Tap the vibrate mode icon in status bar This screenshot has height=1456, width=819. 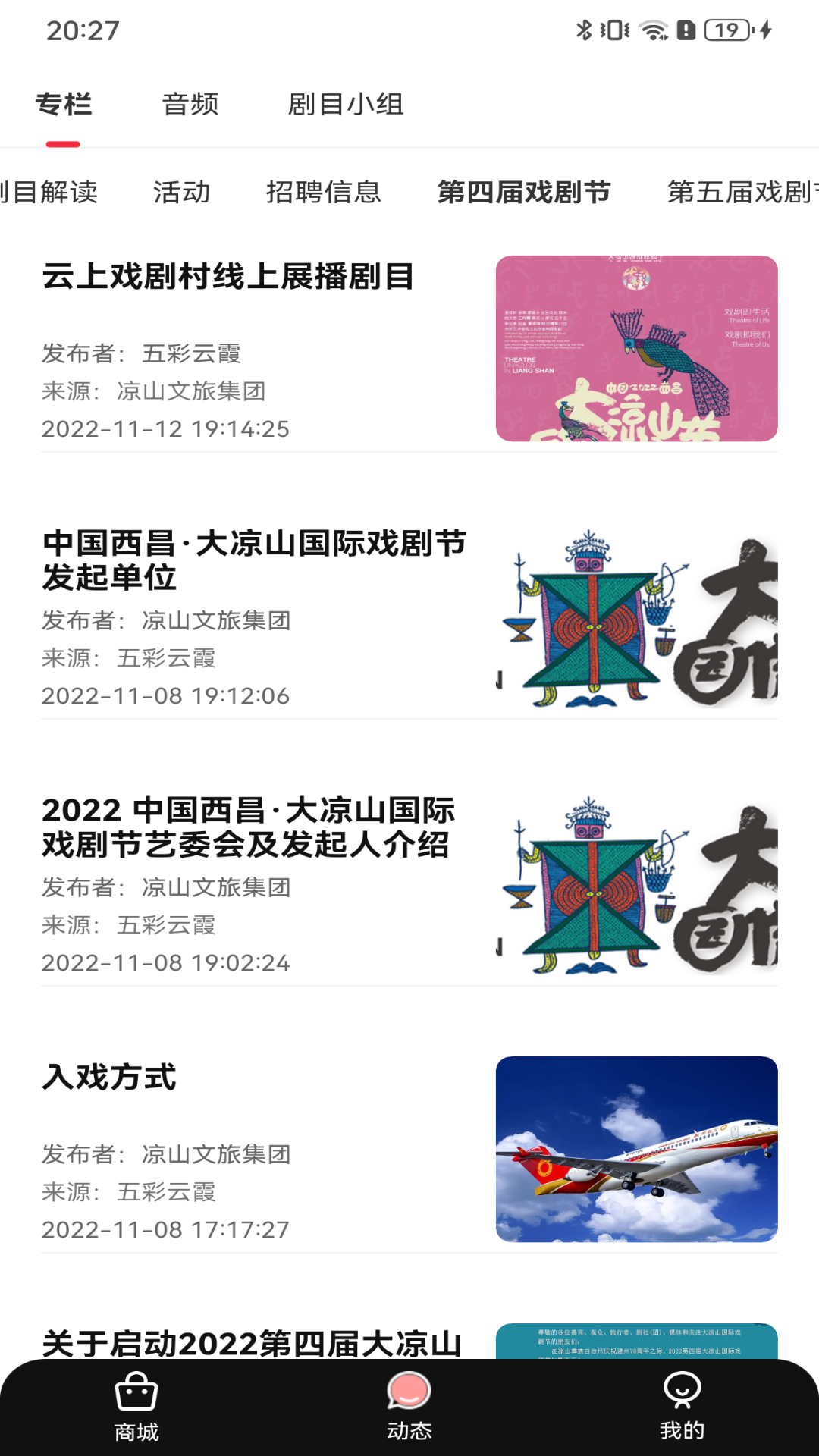point(611,28)
